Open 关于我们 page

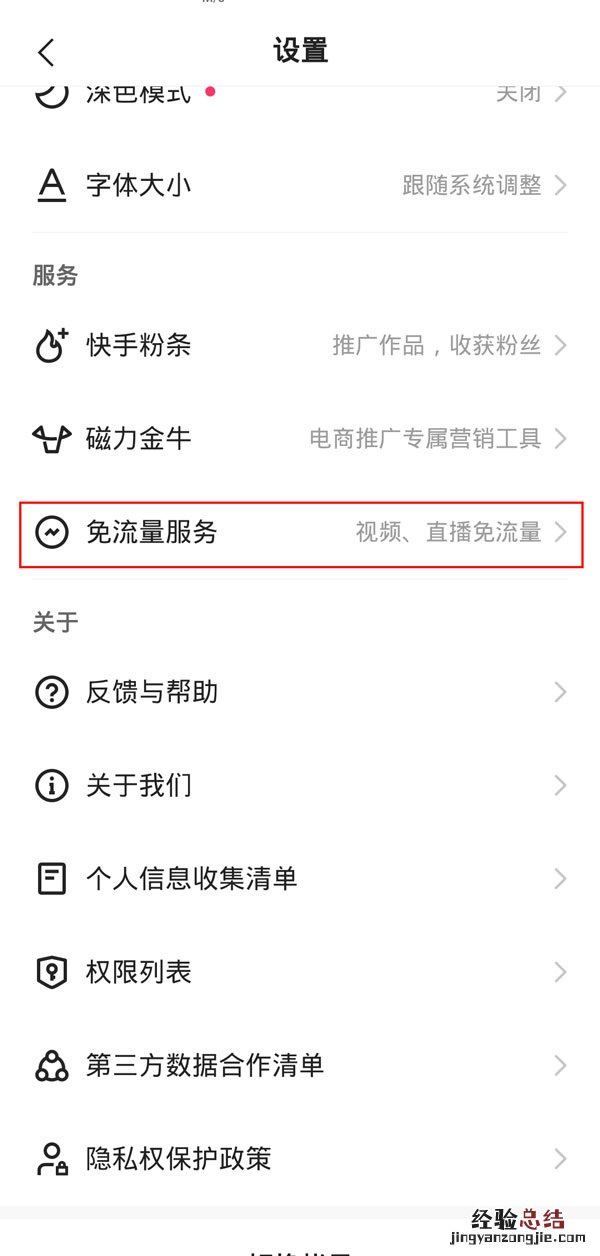[x=300, y=785]
